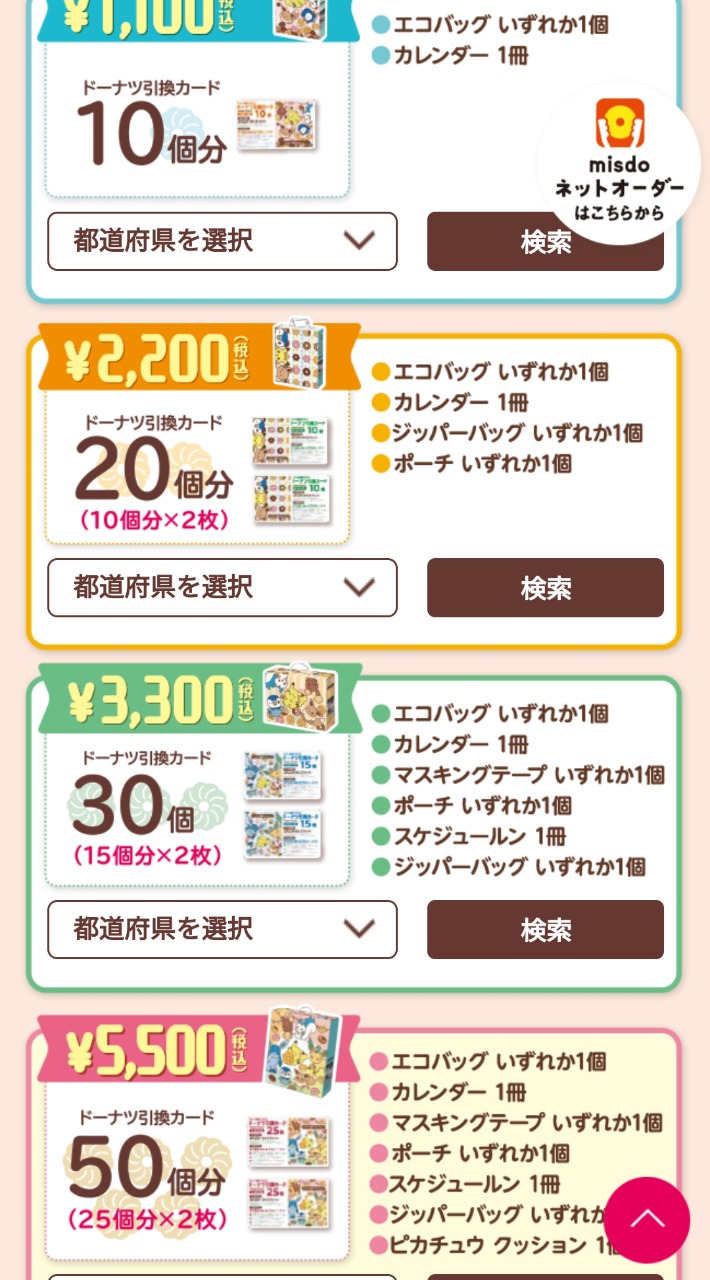This screenshot has width=710, height=1280.
Task: Tap 検索 in the ¥3,300 set
Action: point(545,929)
